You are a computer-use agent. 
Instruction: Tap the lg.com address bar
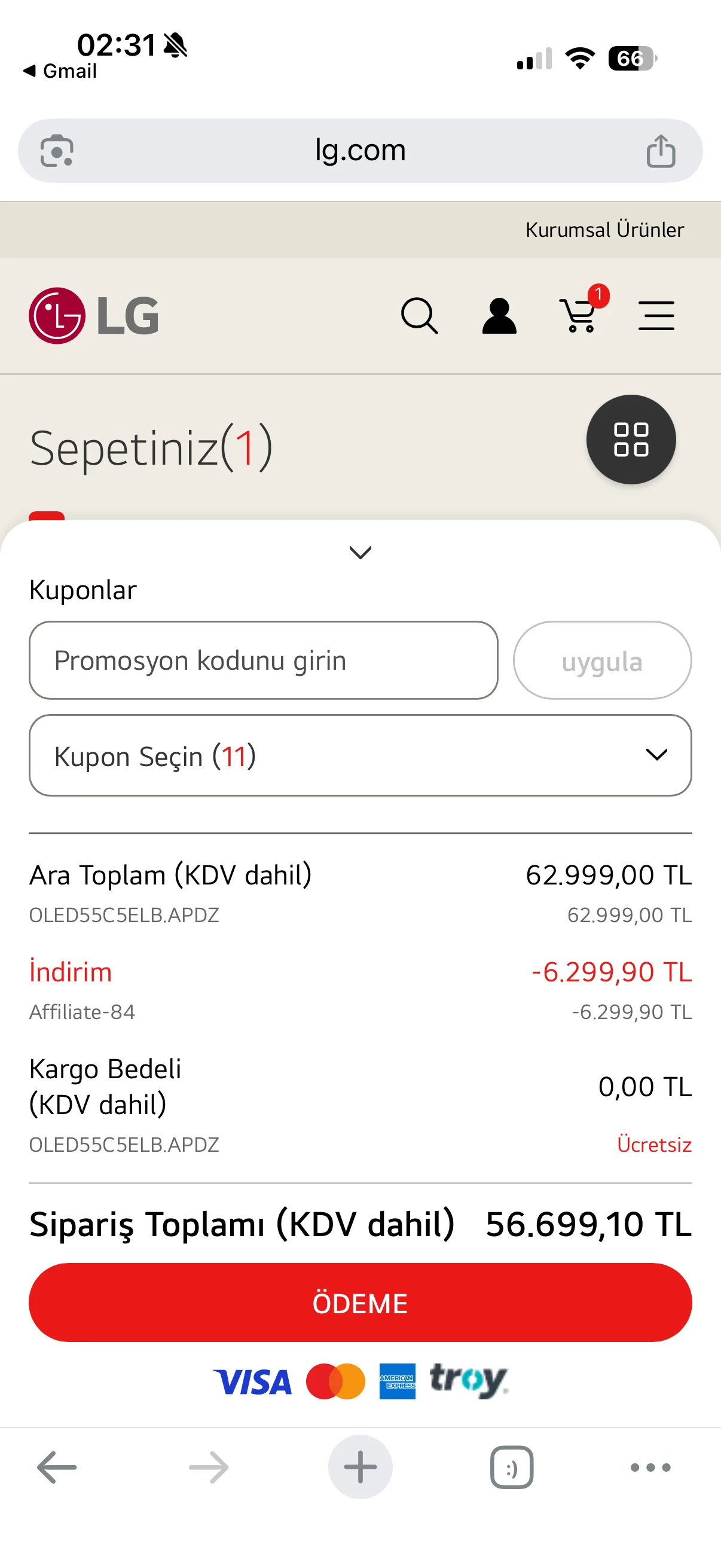click(x=360, y=150)
